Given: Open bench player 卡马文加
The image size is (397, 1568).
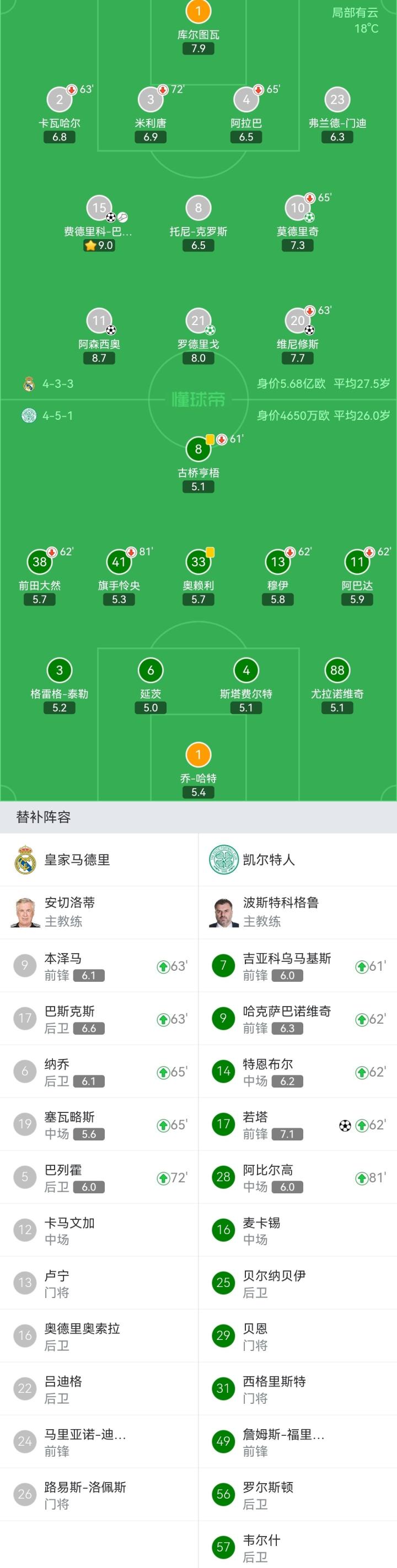Looking at the screenshot, I should click(99, 1230).
